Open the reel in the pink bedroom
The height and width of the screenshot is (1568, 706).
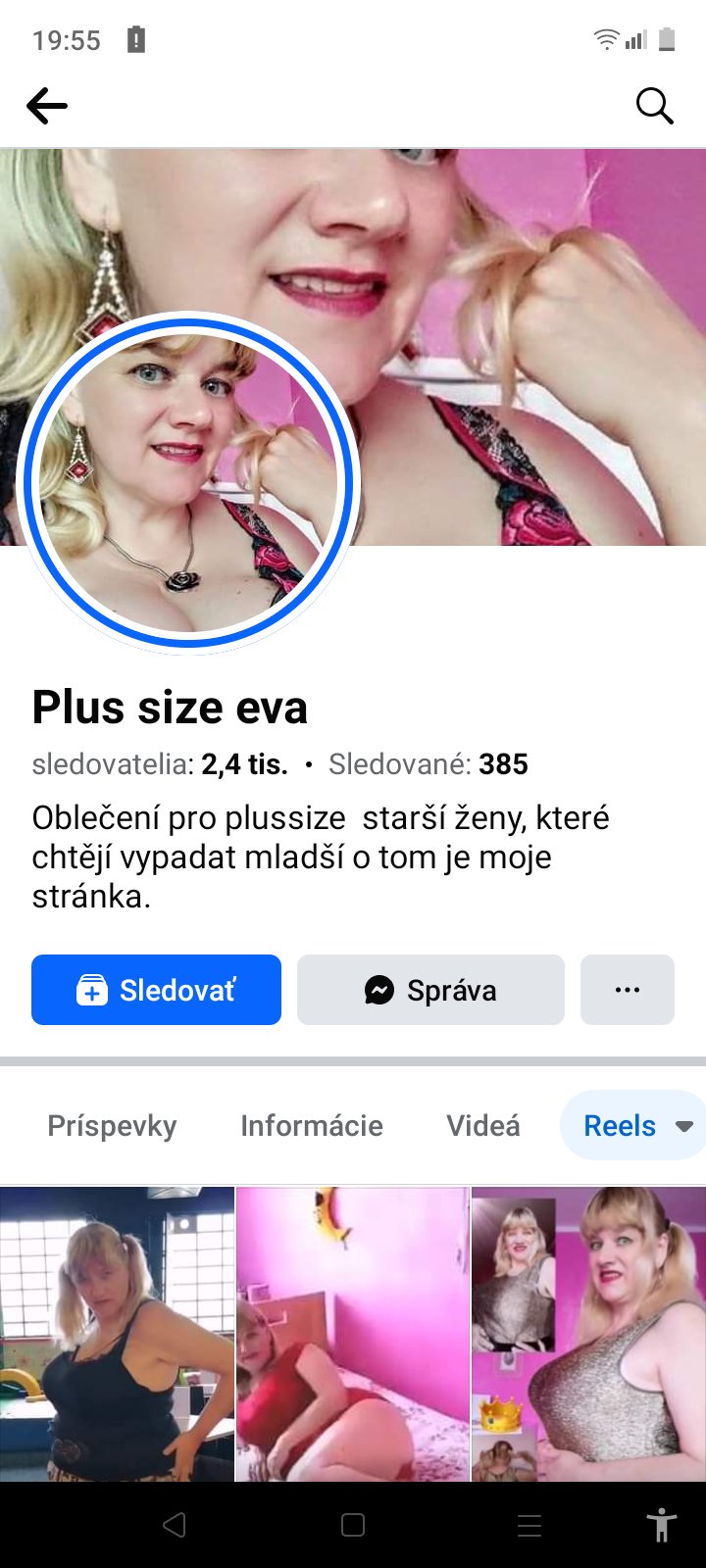pyautogui.click(x=353, y=1333)
